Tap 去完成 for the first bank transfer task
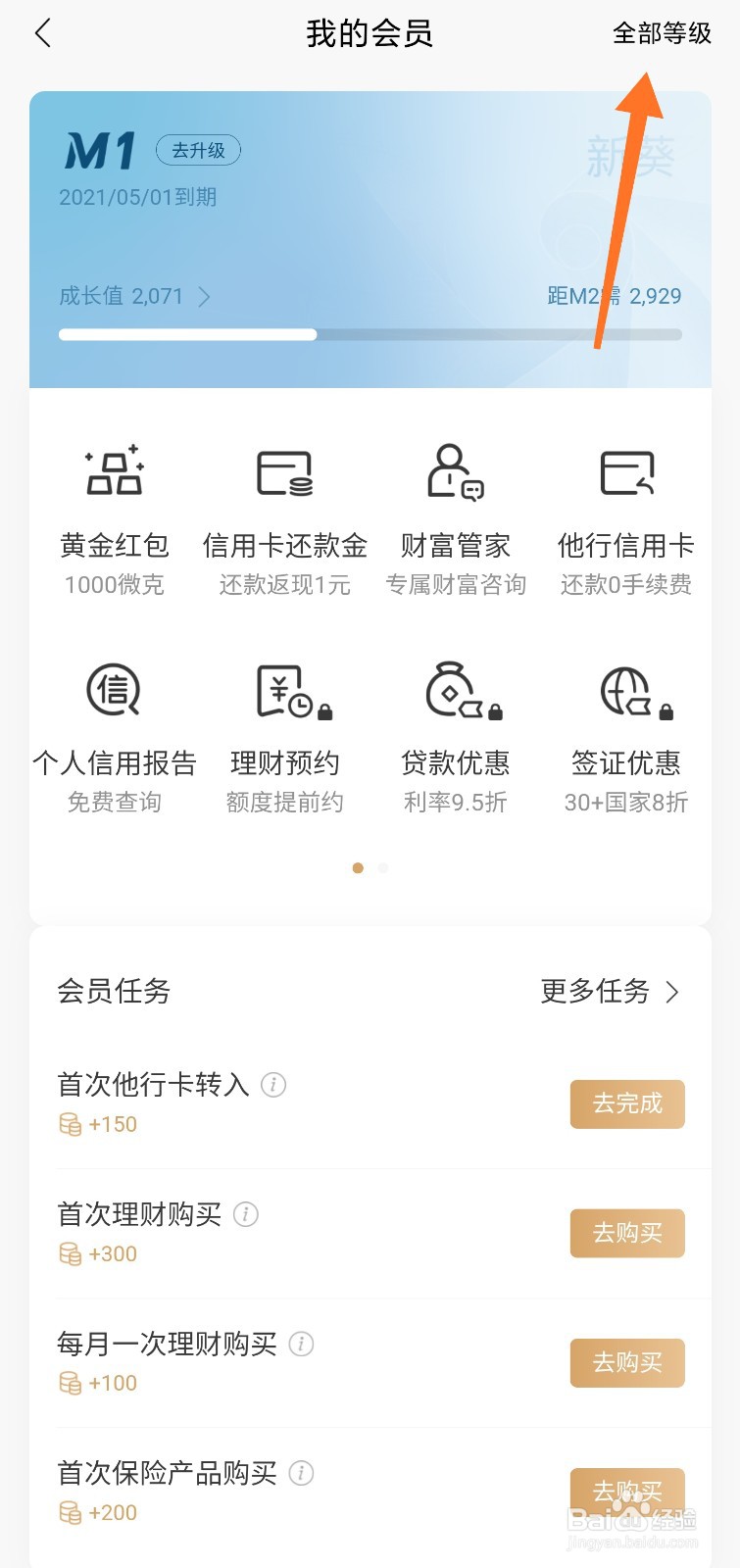740x1568 pixels. point(626,1104)
